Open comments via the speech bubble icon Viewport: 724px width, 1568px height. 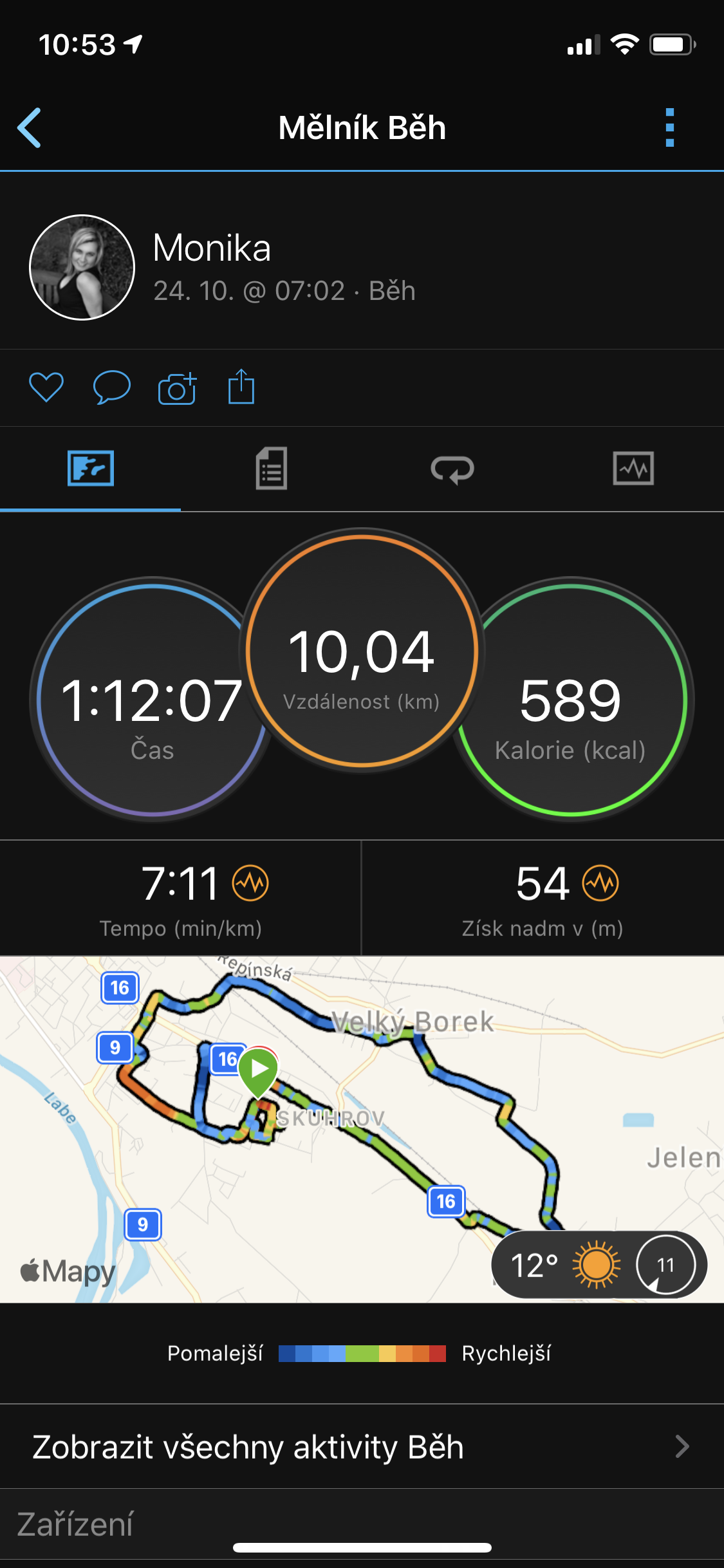(112, 387)
